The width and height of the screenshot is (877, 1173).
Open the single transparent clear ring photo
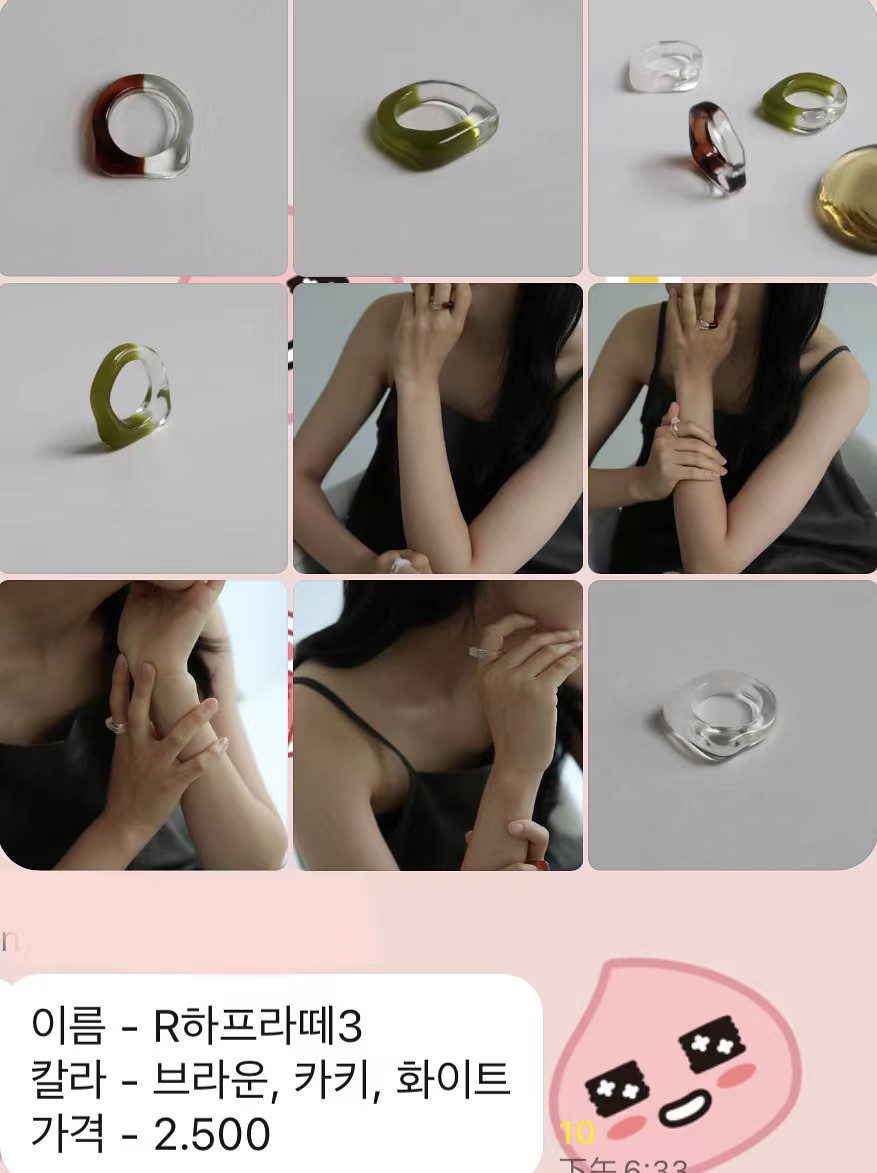(732, 725)
